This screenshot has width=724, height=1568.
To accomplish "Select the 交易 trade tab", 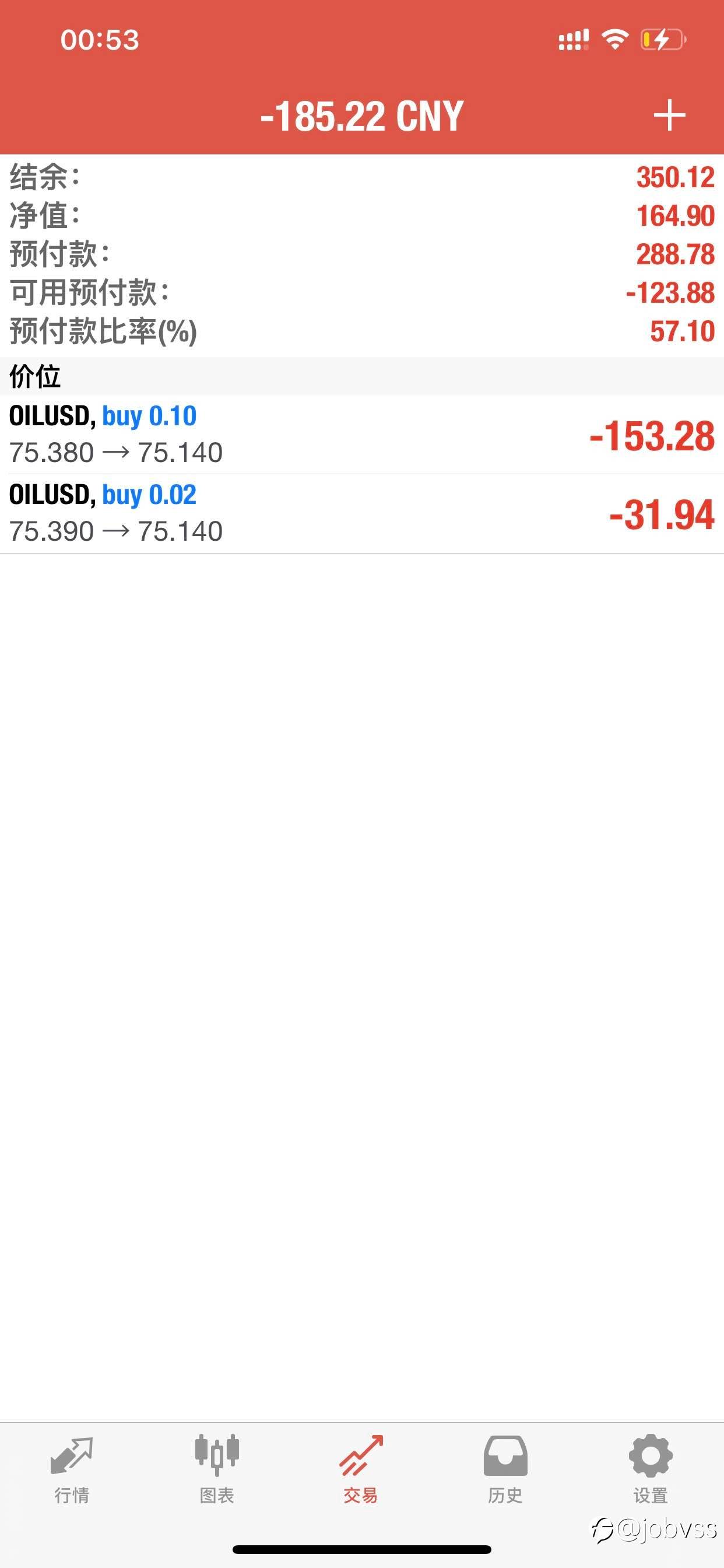I will click(x=361, y=1470).
